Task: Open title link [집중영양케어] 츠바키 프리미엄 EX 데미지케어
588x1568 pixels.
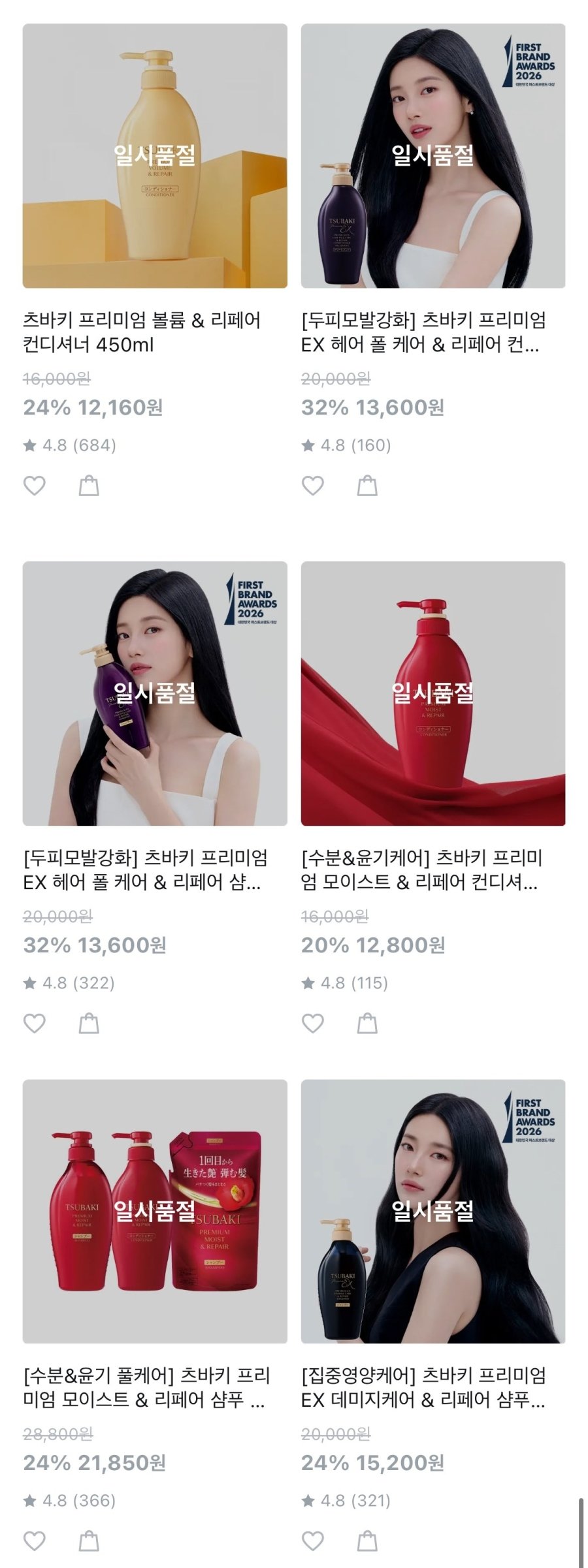Action: 423,1388
